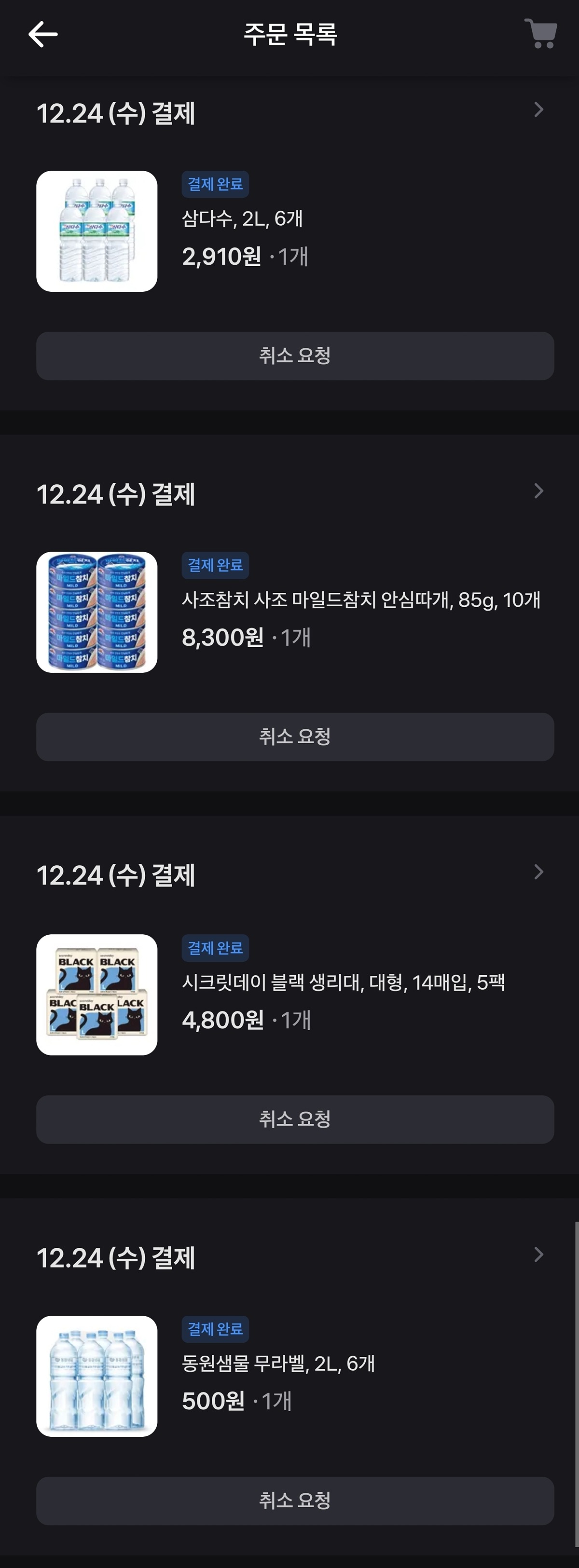Image resolution: width=579 pixels, height=1568 pixels.
Task: Show order details for 동원샘물 무라벨
Action: click(x=538, y=1254)
